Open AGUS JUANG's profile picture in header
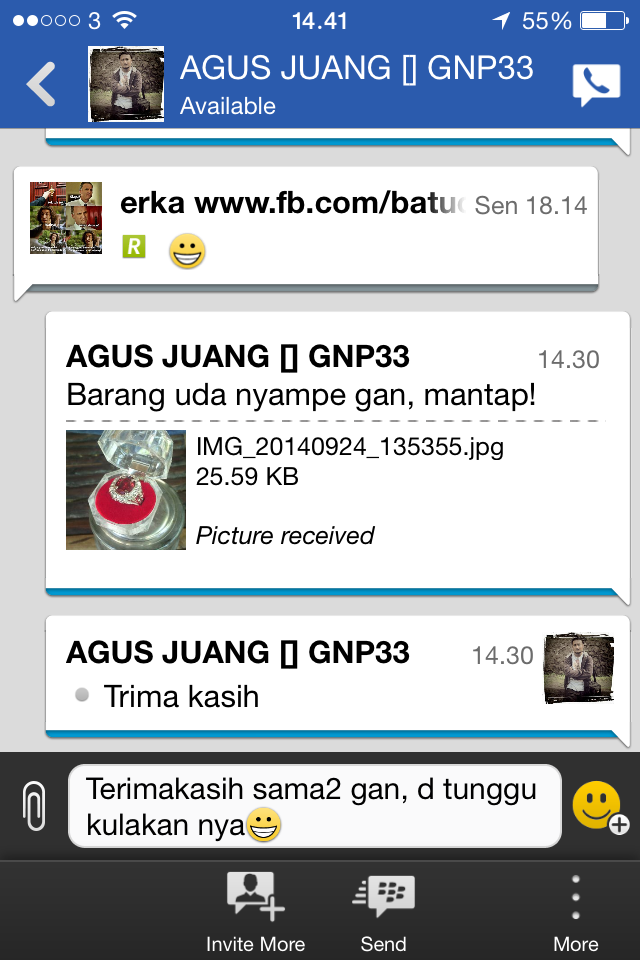640x960 pixels. pyautogui.click(x=126, y=85)
